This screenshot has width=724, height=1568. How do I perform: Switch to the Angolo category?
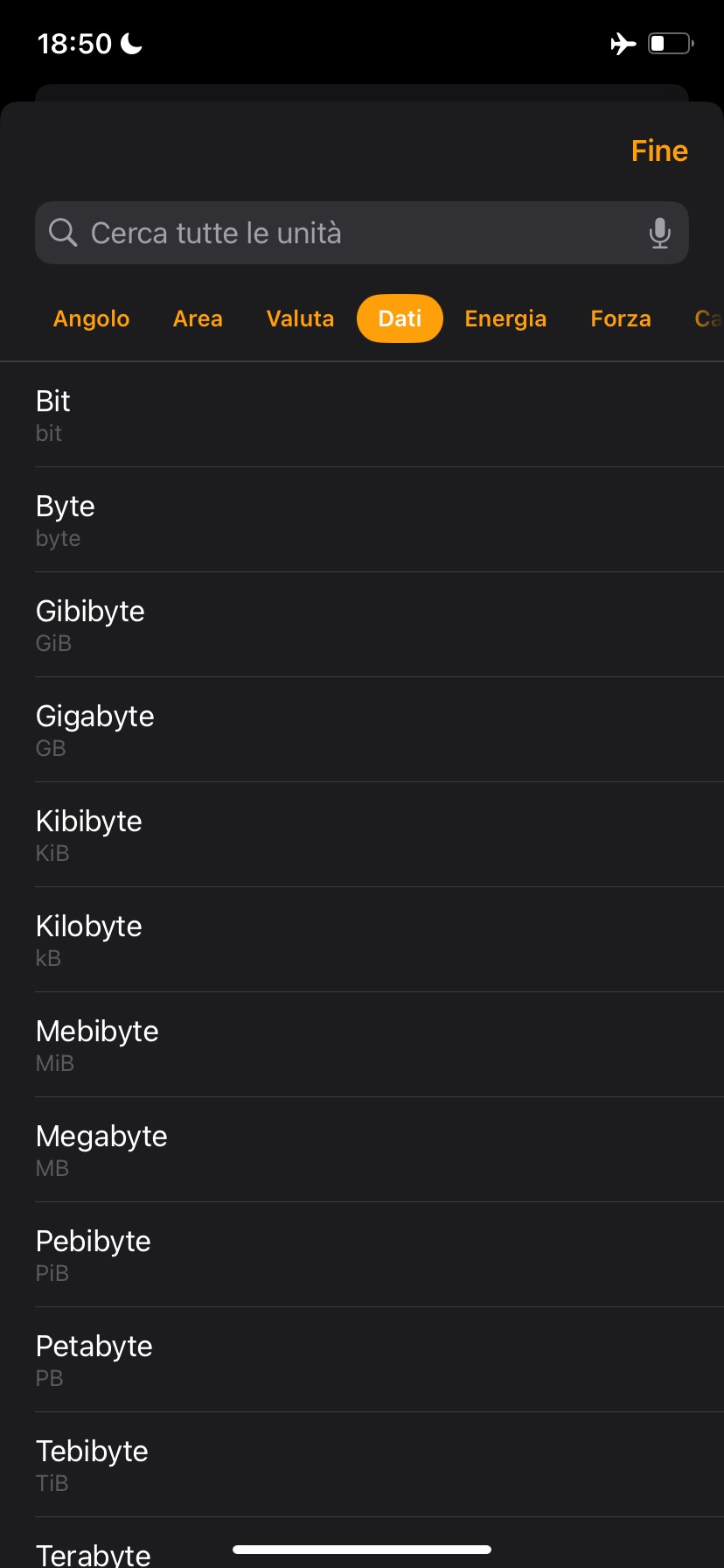91,318
